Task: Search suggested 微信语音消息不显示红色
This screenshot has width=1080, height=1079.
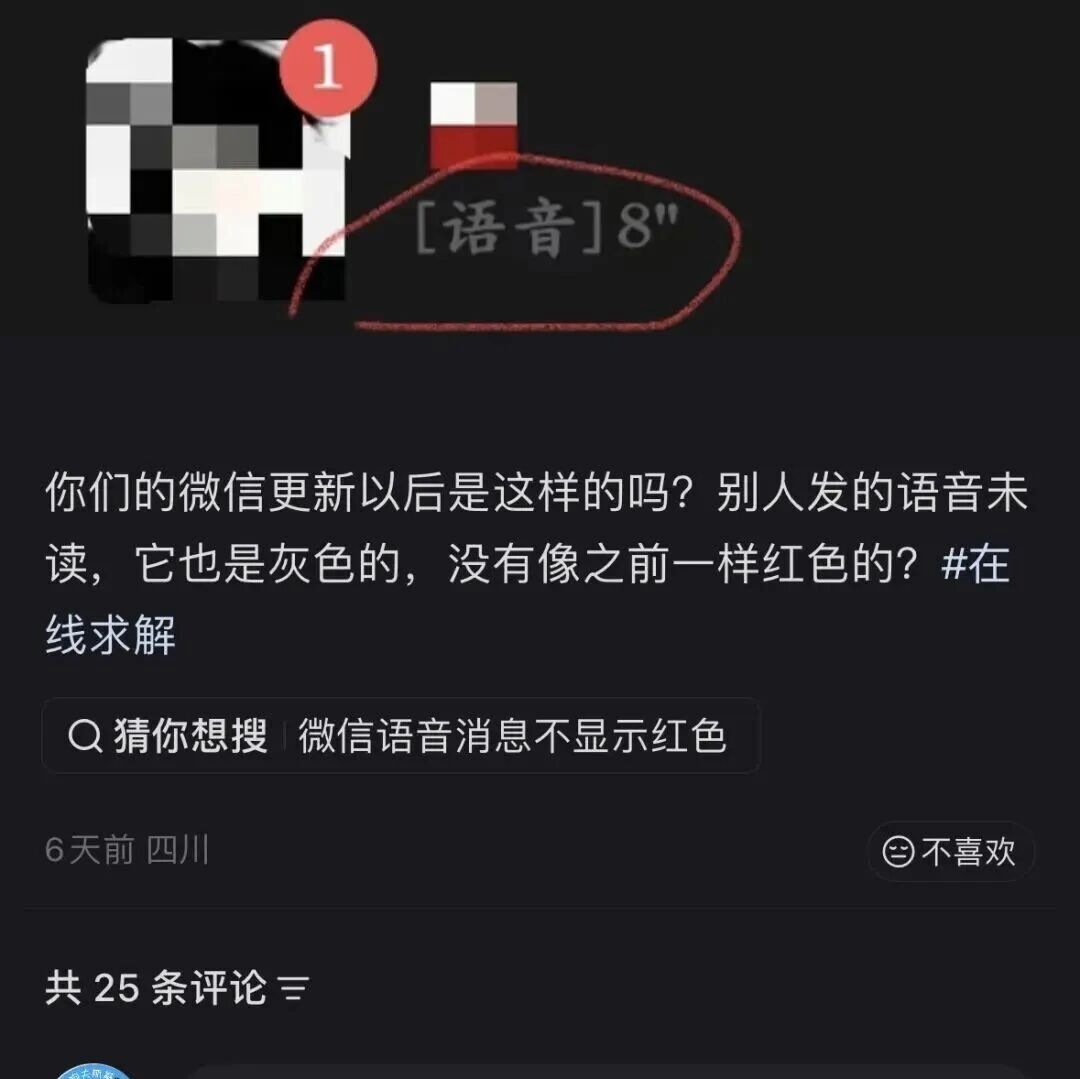Action: pyautogui.click(x=401, y=735)
